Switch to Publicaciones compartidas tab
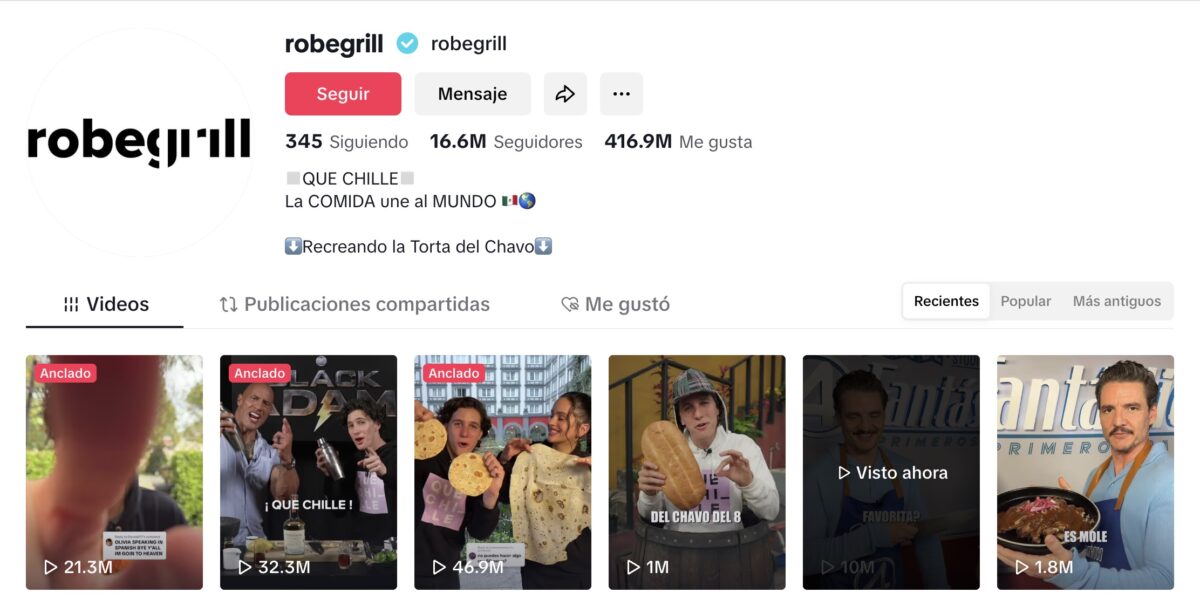The width and height of the screenshot is (1200, 613). click(x=355, y=305)
